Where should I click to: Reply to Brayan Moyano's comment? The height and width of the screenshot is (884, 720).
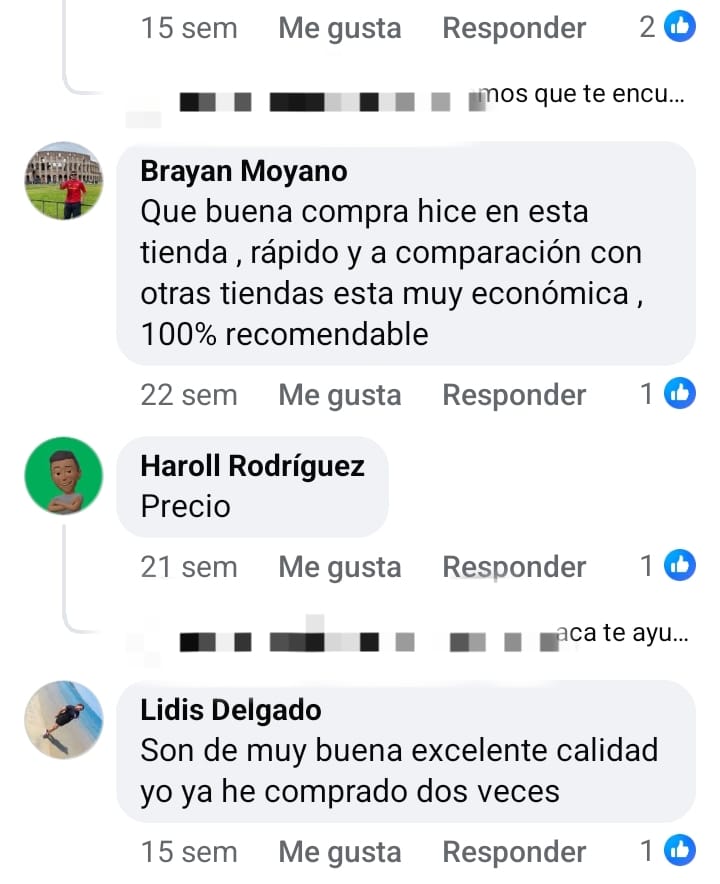pos(514,395)
